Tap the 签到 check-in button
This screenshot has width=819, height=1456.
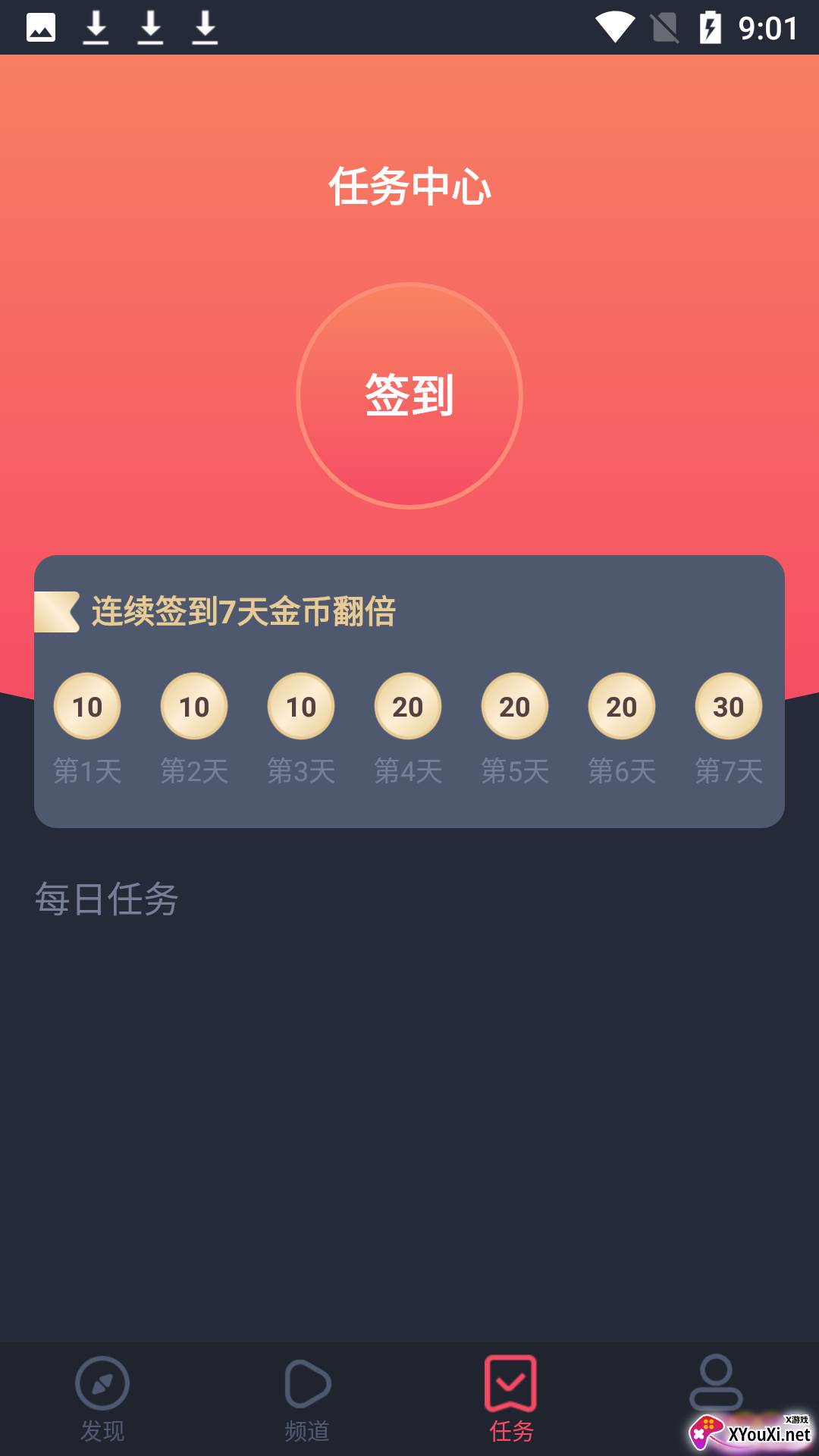click(x=409, y=395)
